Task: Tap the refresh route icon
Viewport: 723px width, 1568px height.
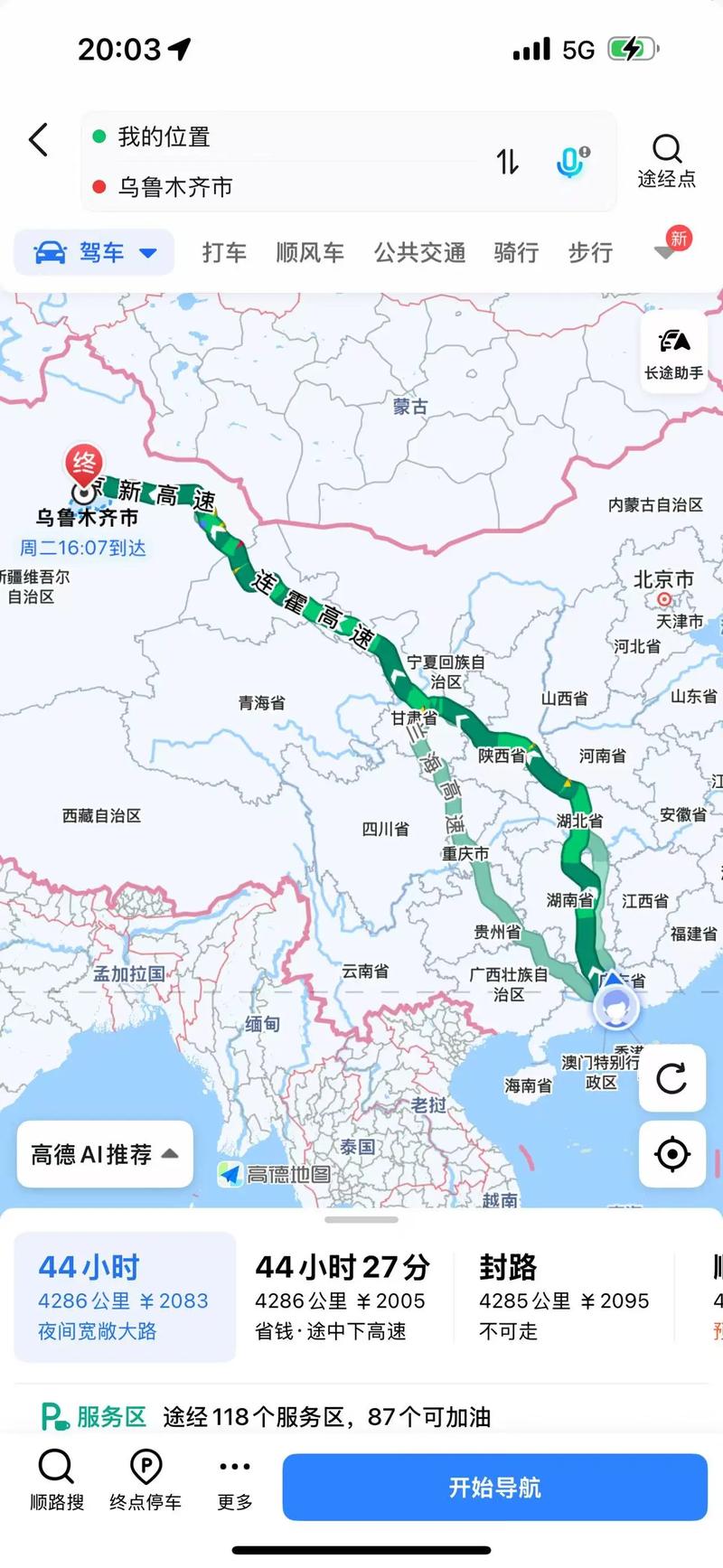Action: click(671, 1079)
